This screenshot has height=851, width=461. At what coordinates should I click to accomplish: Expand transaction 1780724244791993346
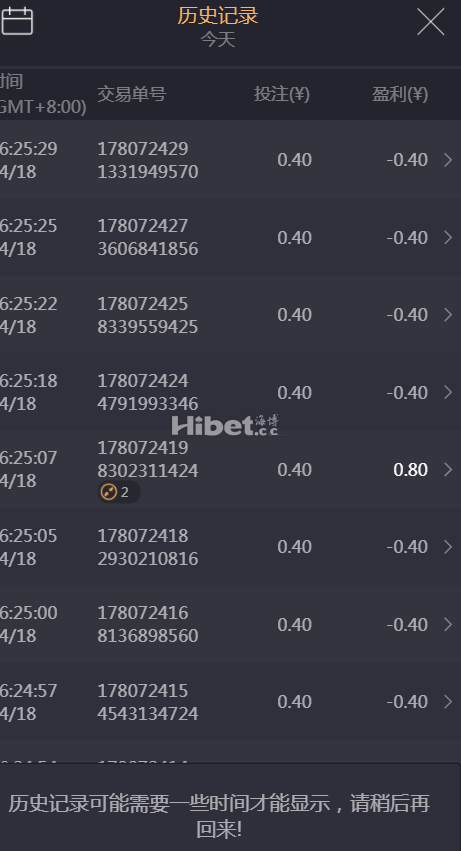point(230,392)
